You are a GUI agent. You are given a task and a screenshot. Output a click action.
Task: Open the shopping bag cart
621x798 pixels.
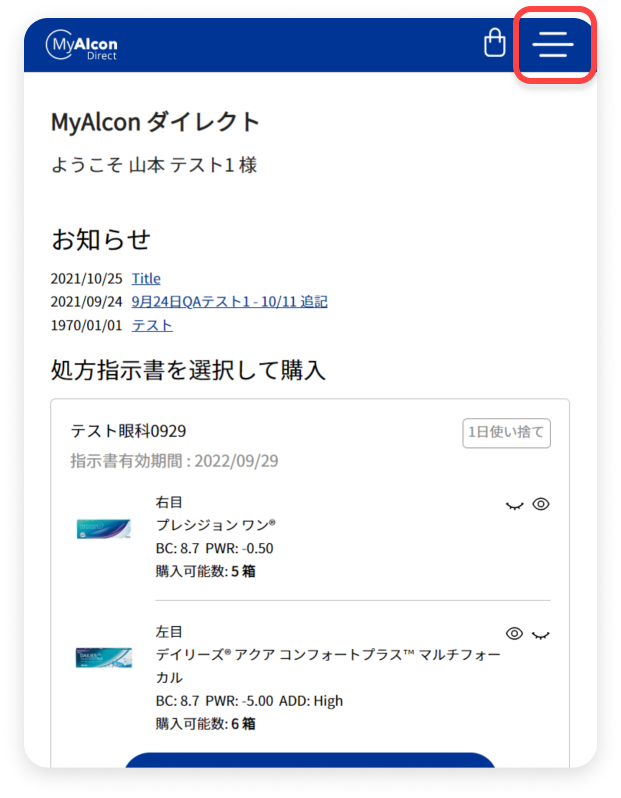494,43
